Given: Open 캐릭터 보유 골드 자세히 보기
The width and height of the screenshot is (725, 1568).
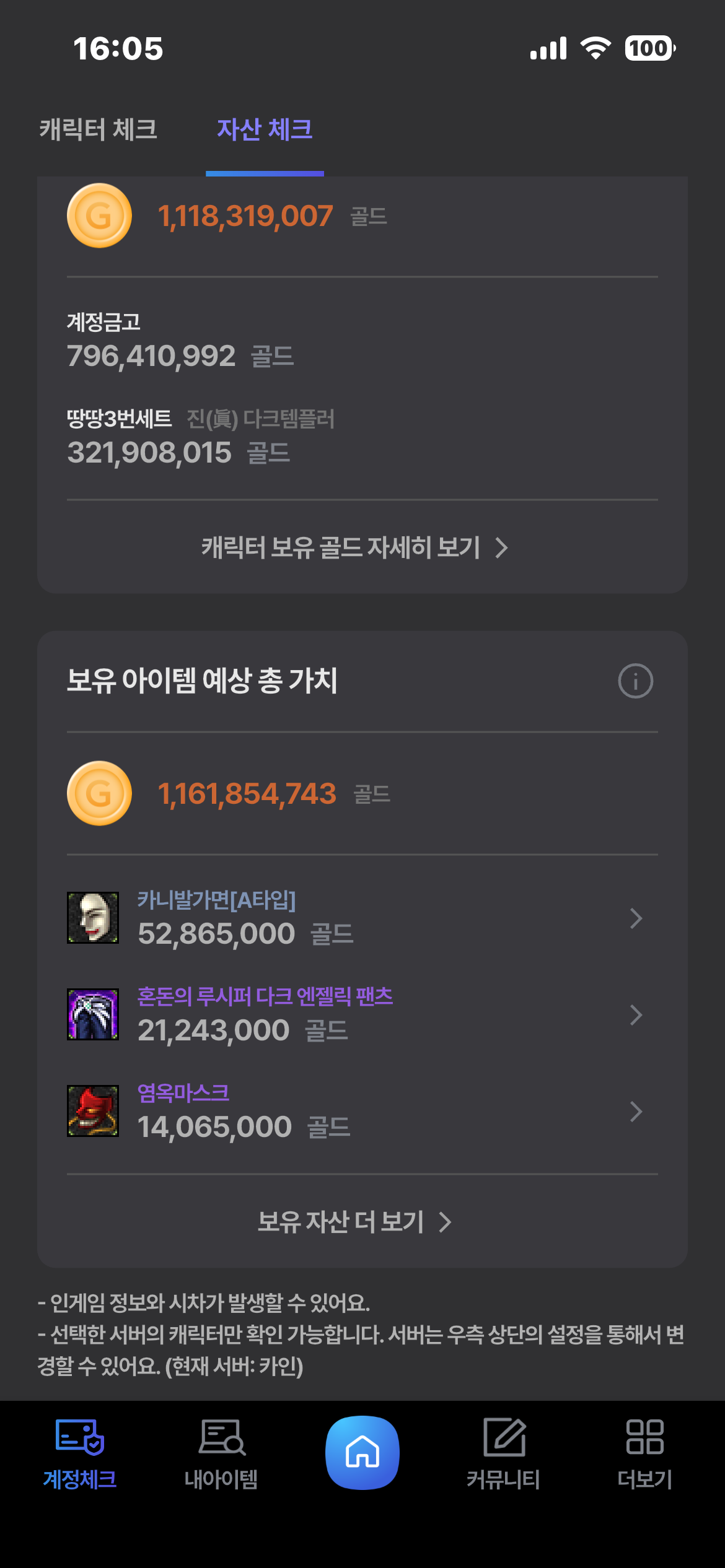Looking at the screenshot, I should pos(354,547).
